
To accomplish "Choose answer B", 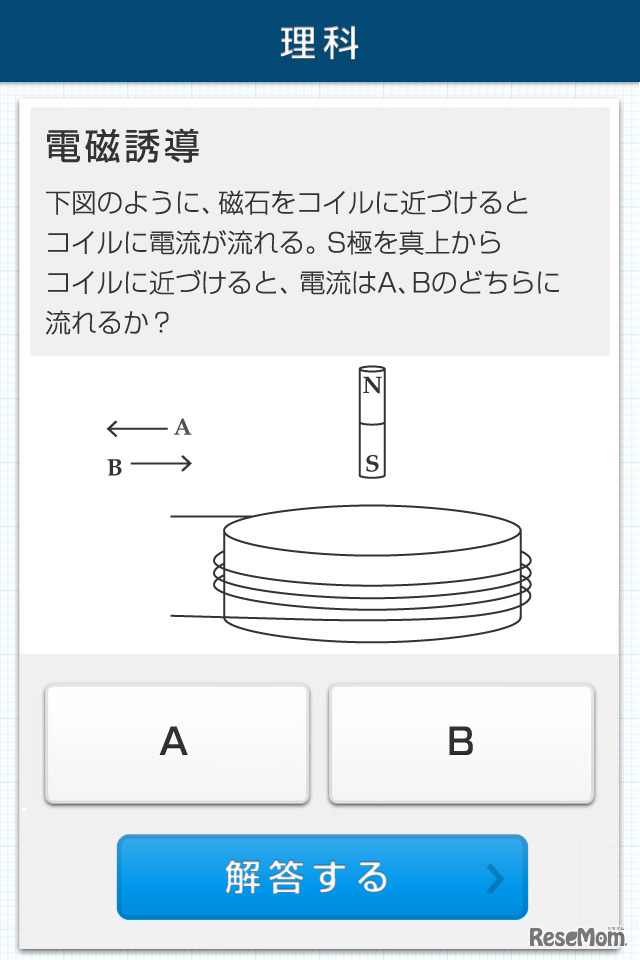I will click(x=461, y=743).
